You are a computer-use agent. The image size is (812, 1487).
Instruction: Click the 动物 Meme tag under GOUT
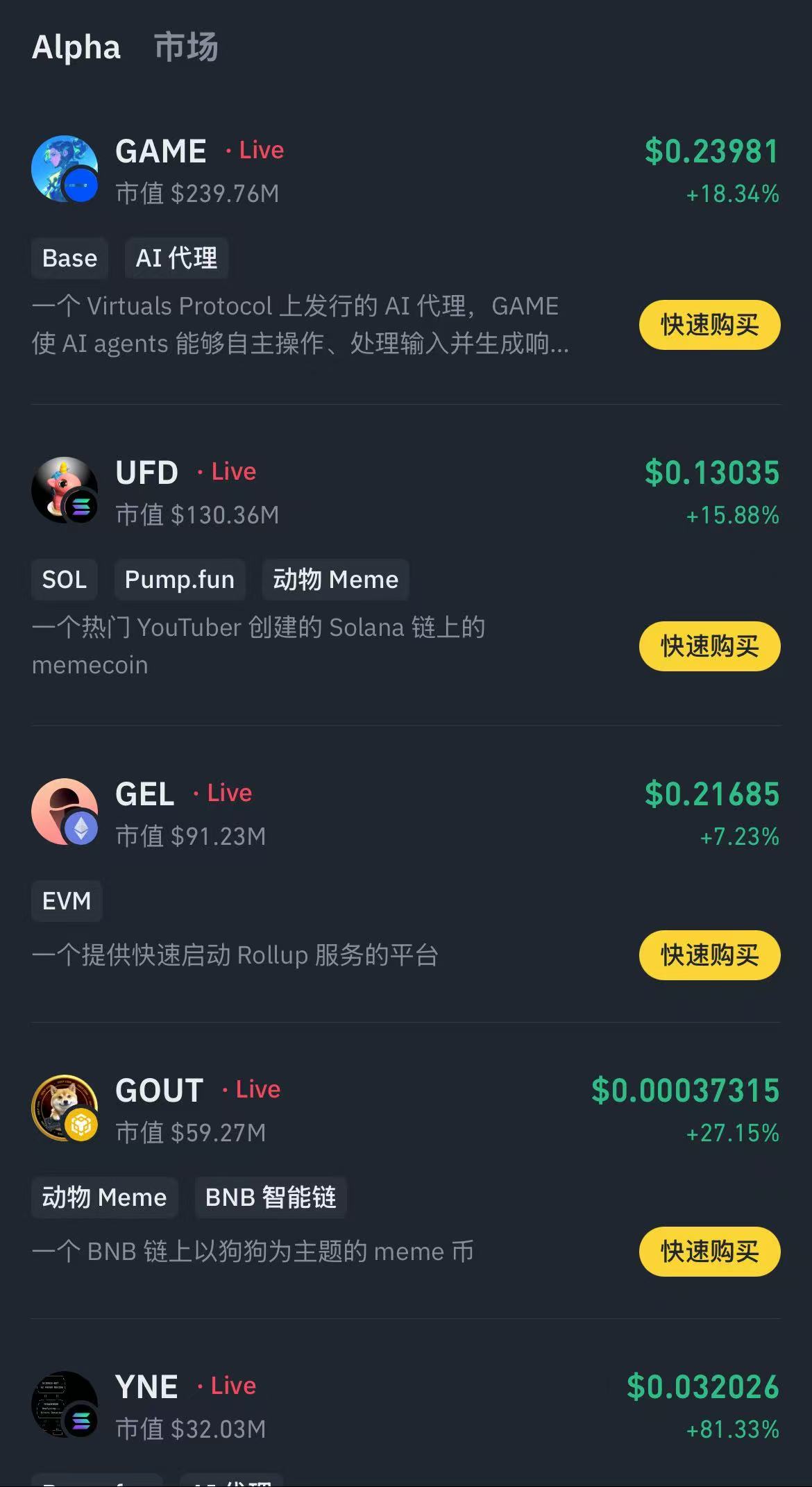point(104,1197)
